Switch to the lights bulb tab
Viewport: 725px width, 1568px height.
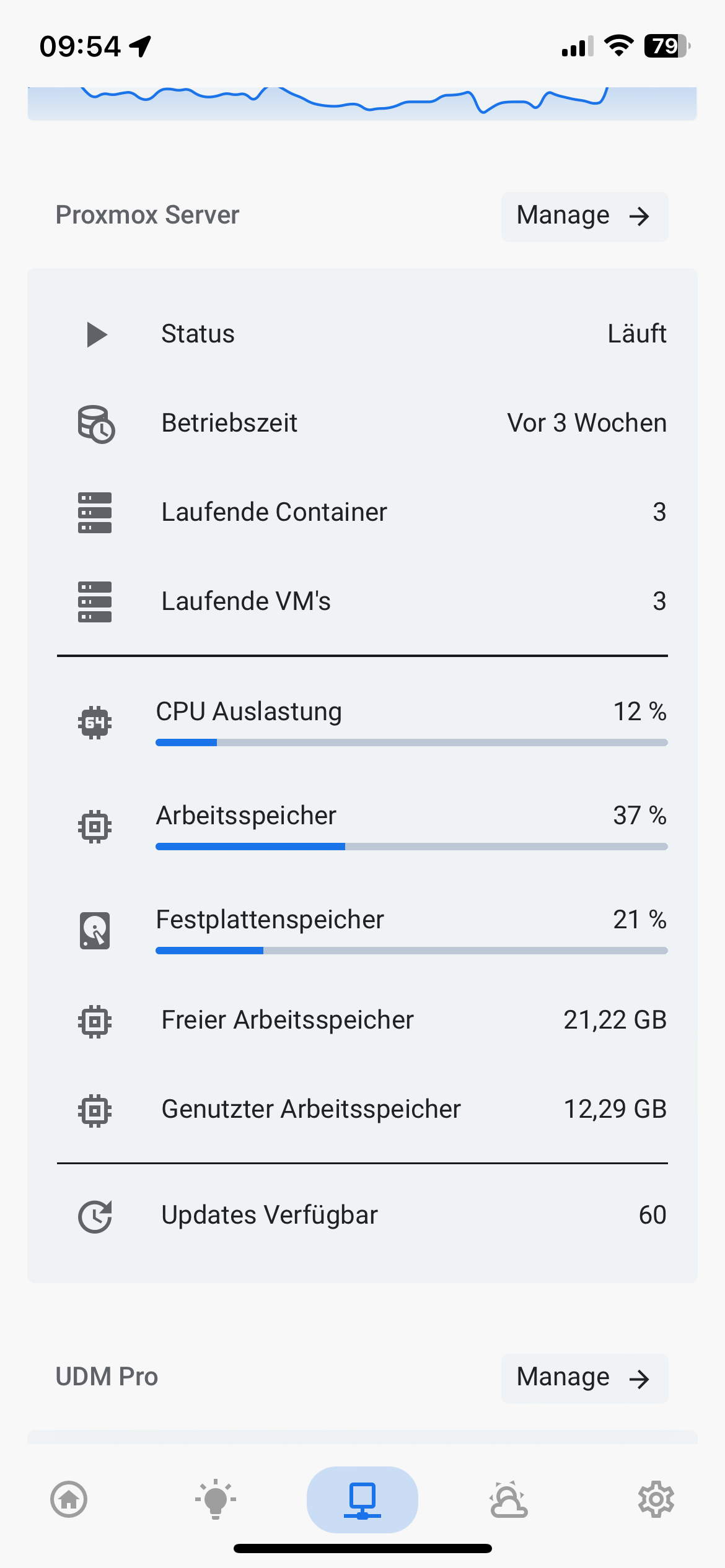(216, 1499)
